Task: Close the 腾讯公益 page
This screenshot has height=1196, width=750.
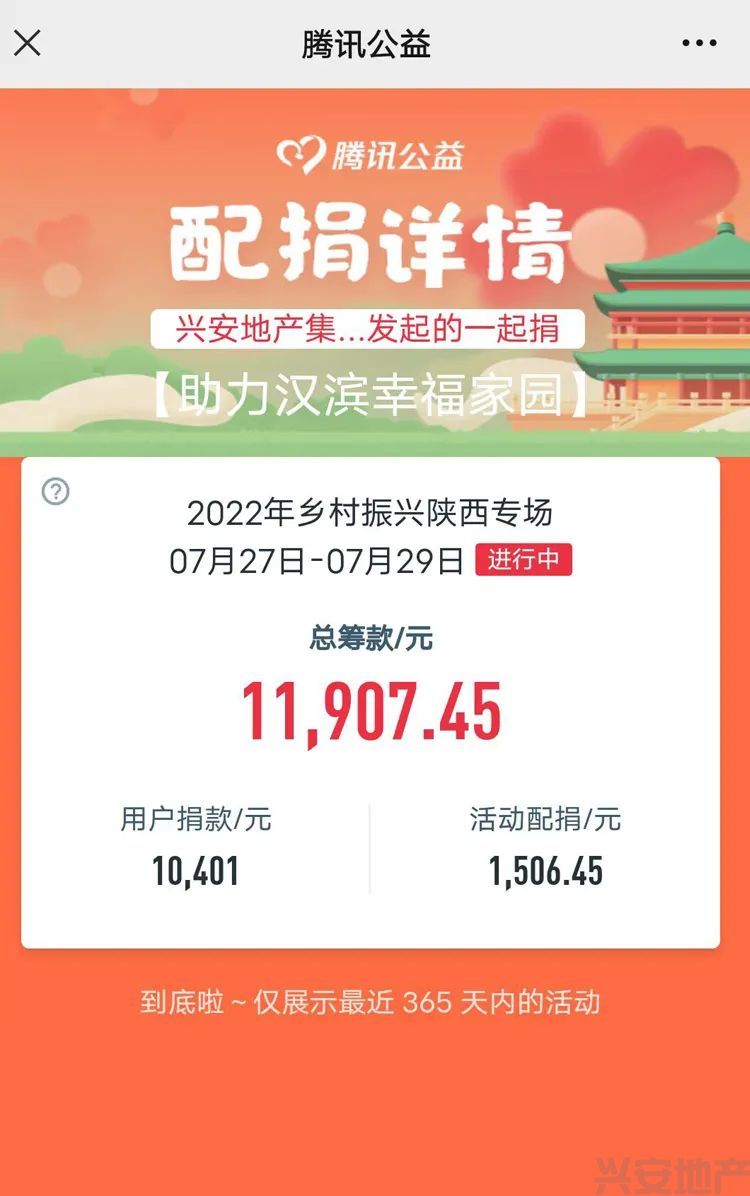Action: click(27, 43)
